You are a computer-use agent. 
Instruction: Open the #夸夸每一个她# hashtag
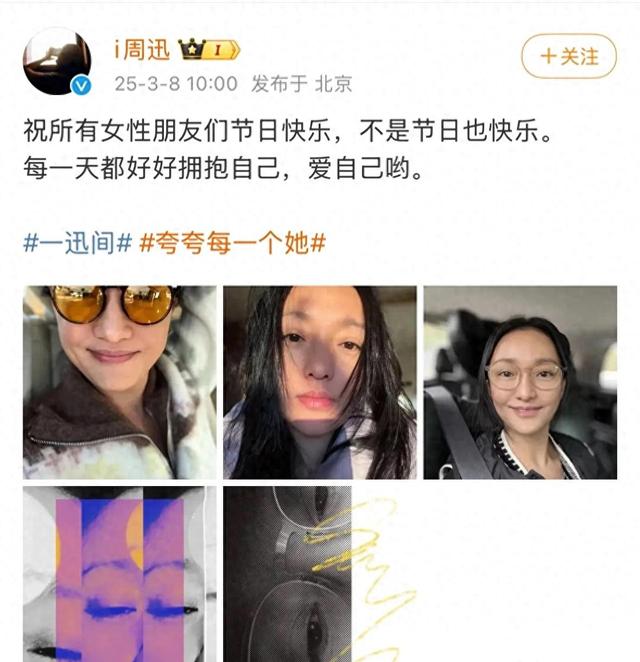(232, 243)
